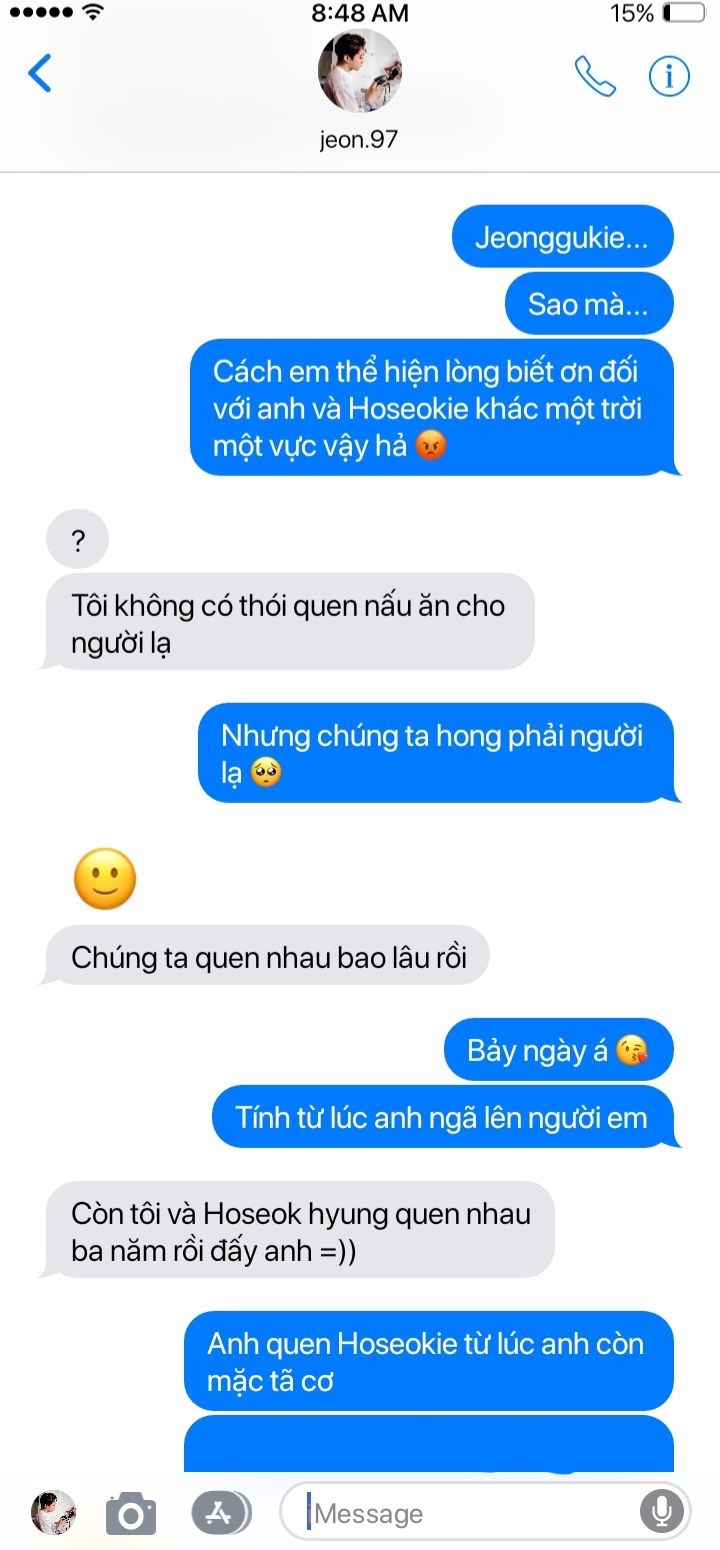Open the conversation info icon
This screenshot has width=720, height=1550.
coord(669,76)
